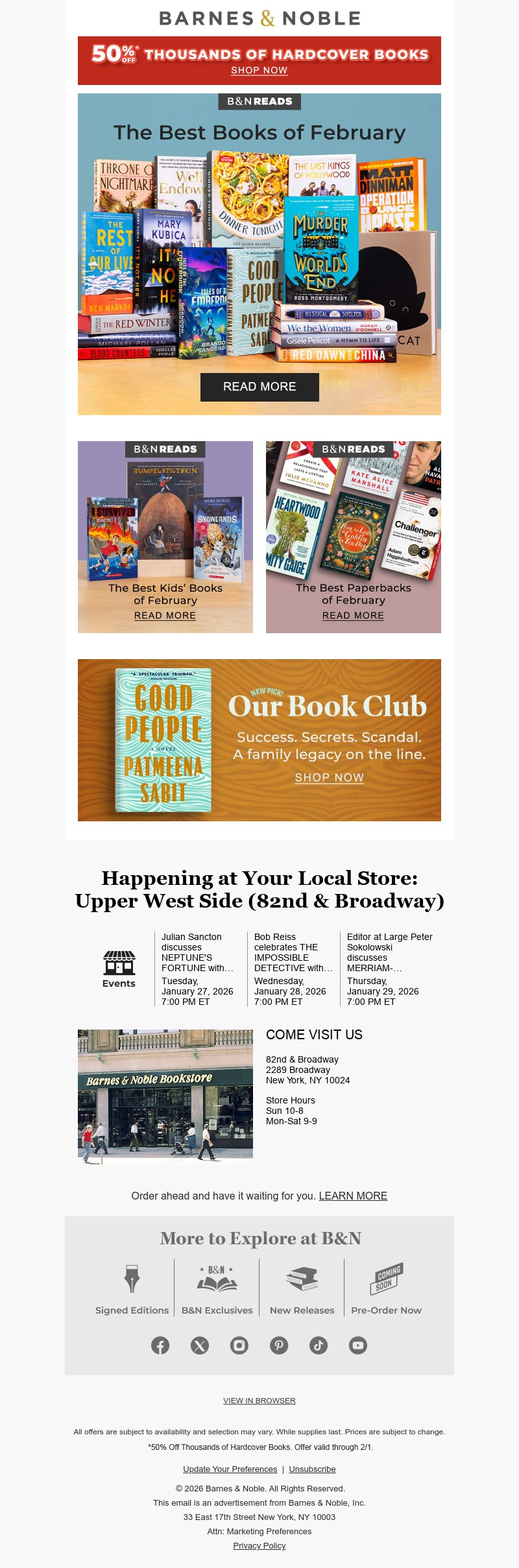Tap READ MORE for Best Books of February

259,387
